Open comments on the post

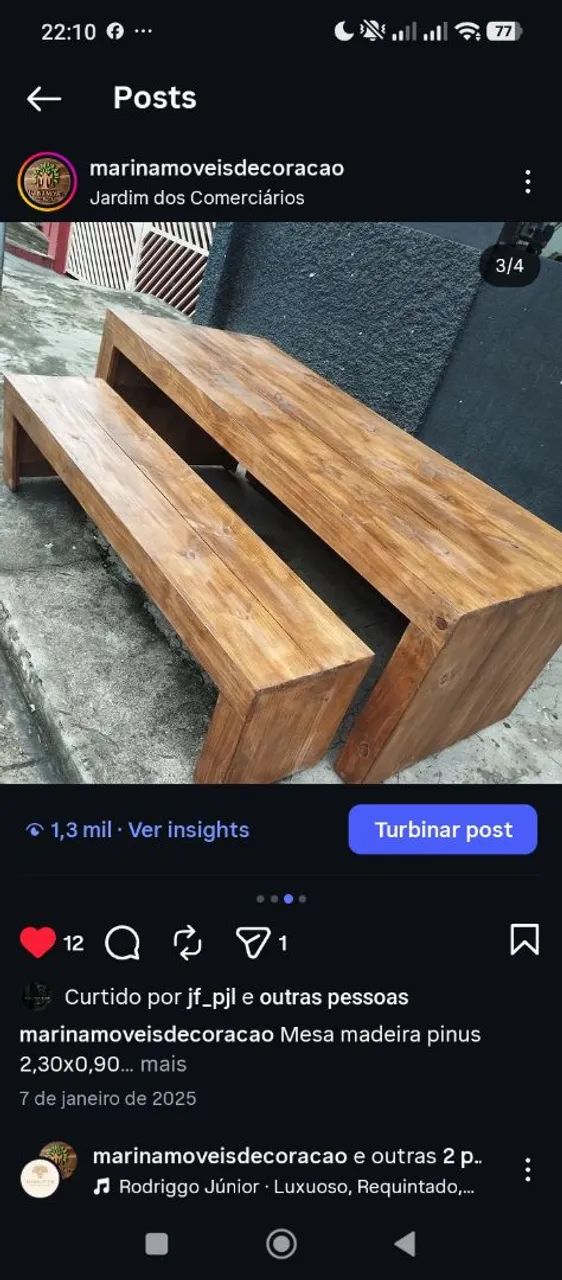(x=122, y=942)
